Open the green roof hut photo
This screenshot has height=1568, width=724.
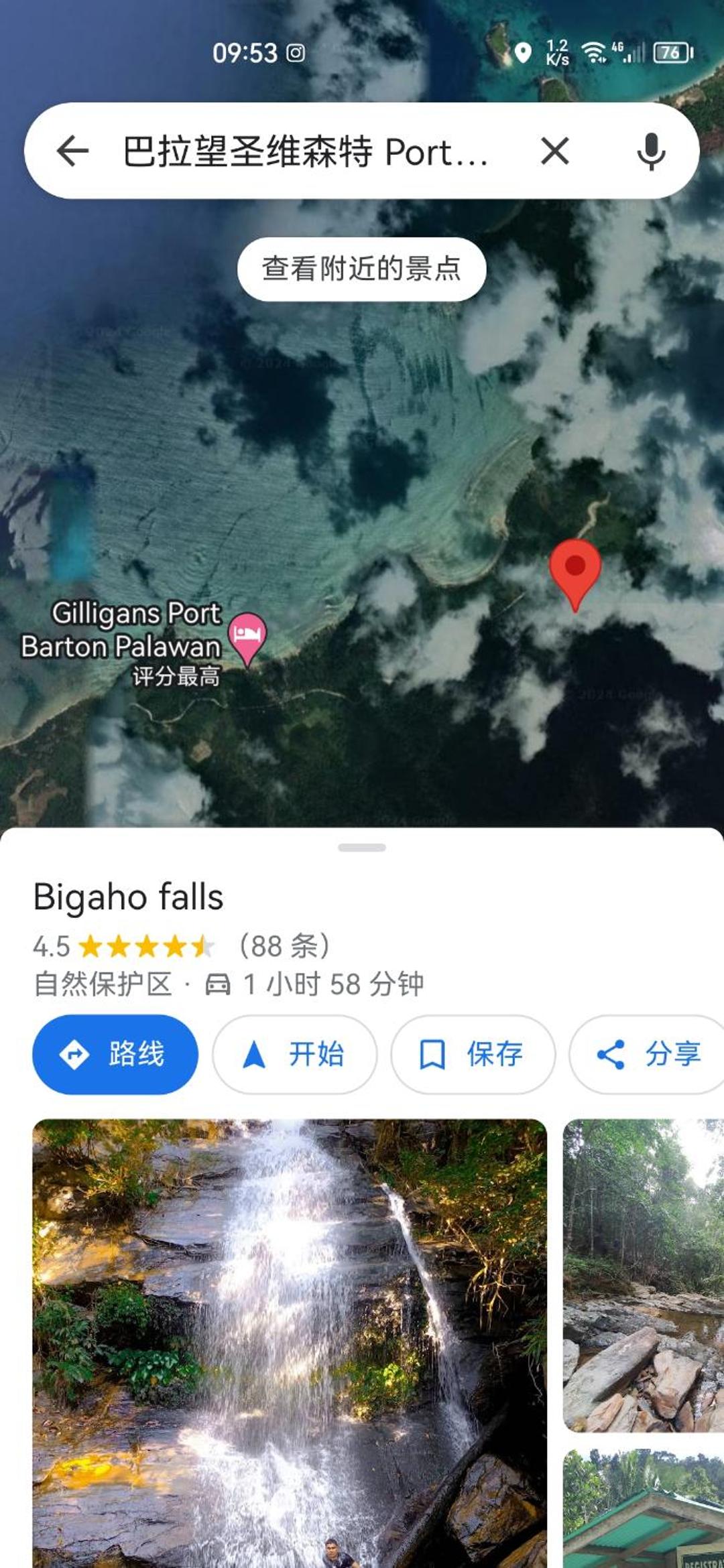[644, 1508]
